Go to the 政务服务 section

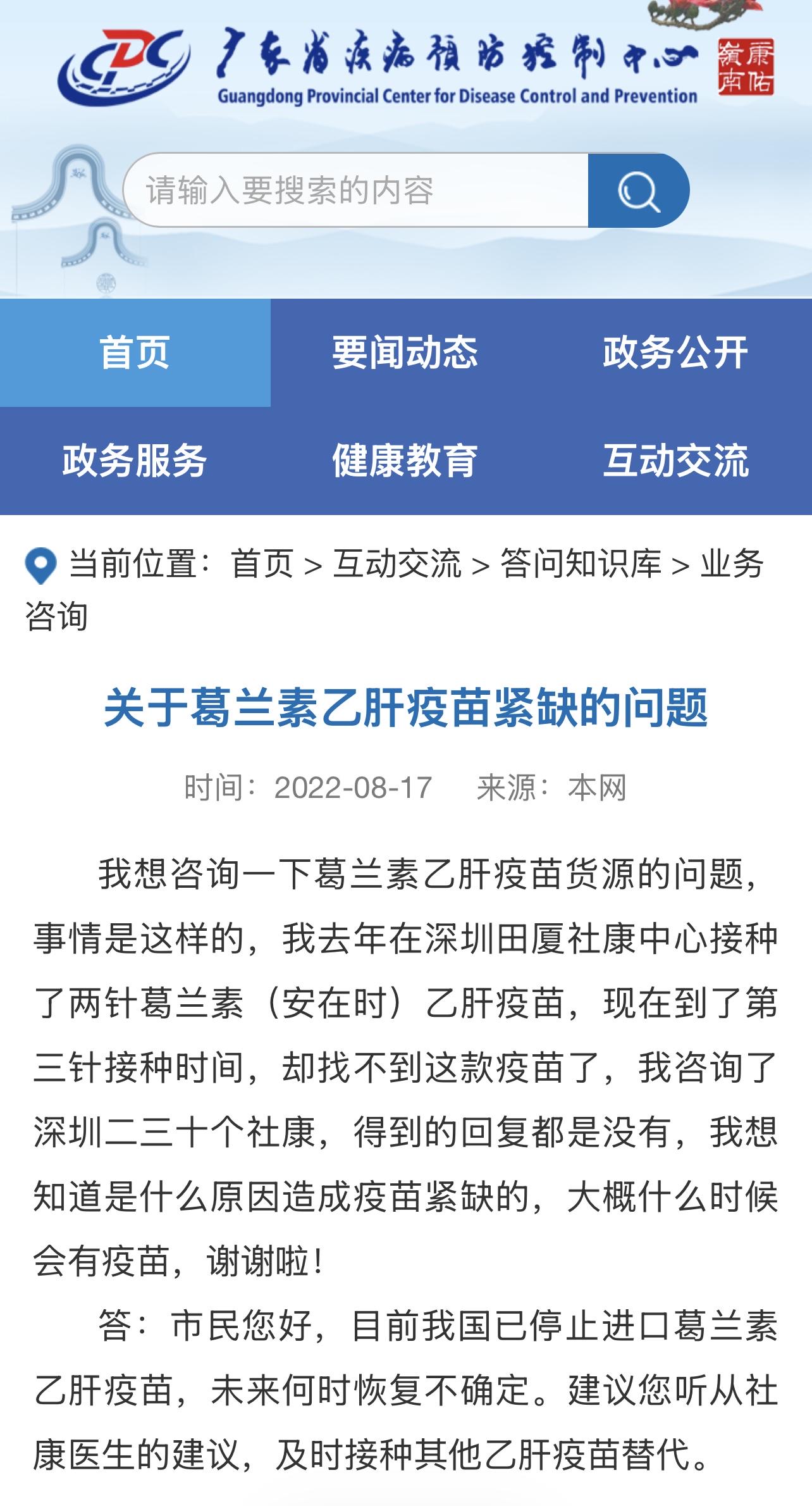(135, 461)
